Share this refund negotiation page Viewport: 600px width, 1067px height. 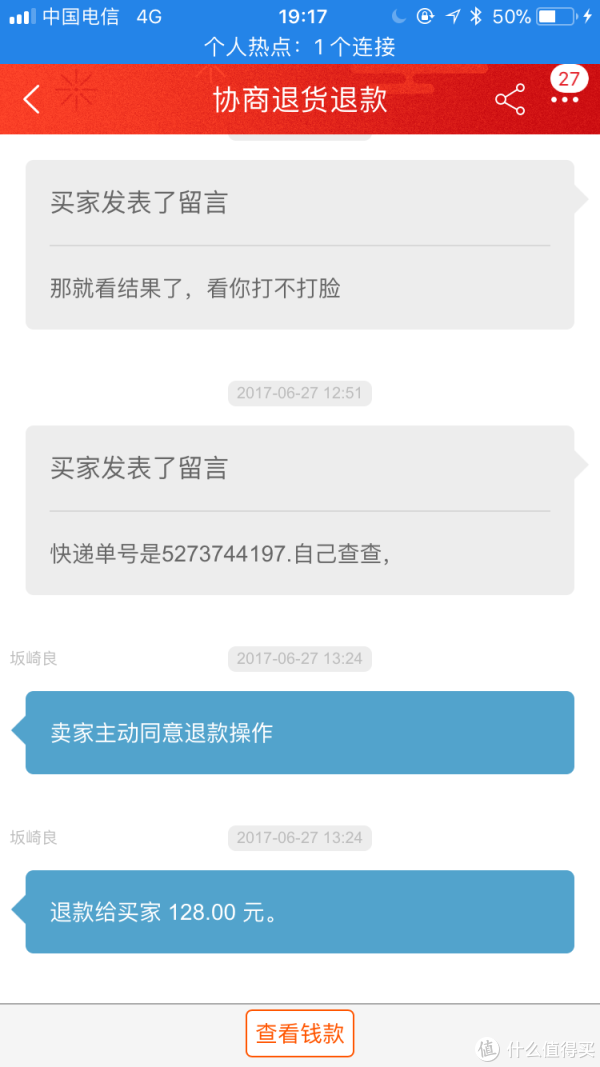[x=509, y=99]
